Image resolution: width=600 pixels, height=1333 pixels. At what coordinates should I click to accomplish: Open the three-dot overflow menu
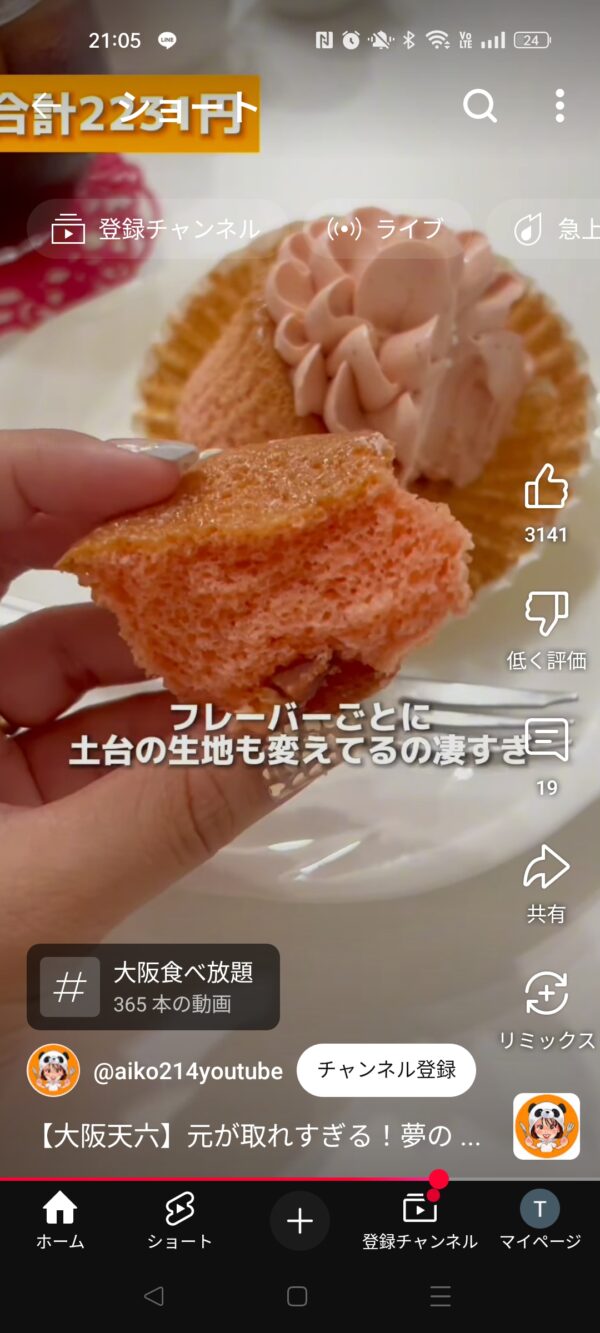(559, 105)
